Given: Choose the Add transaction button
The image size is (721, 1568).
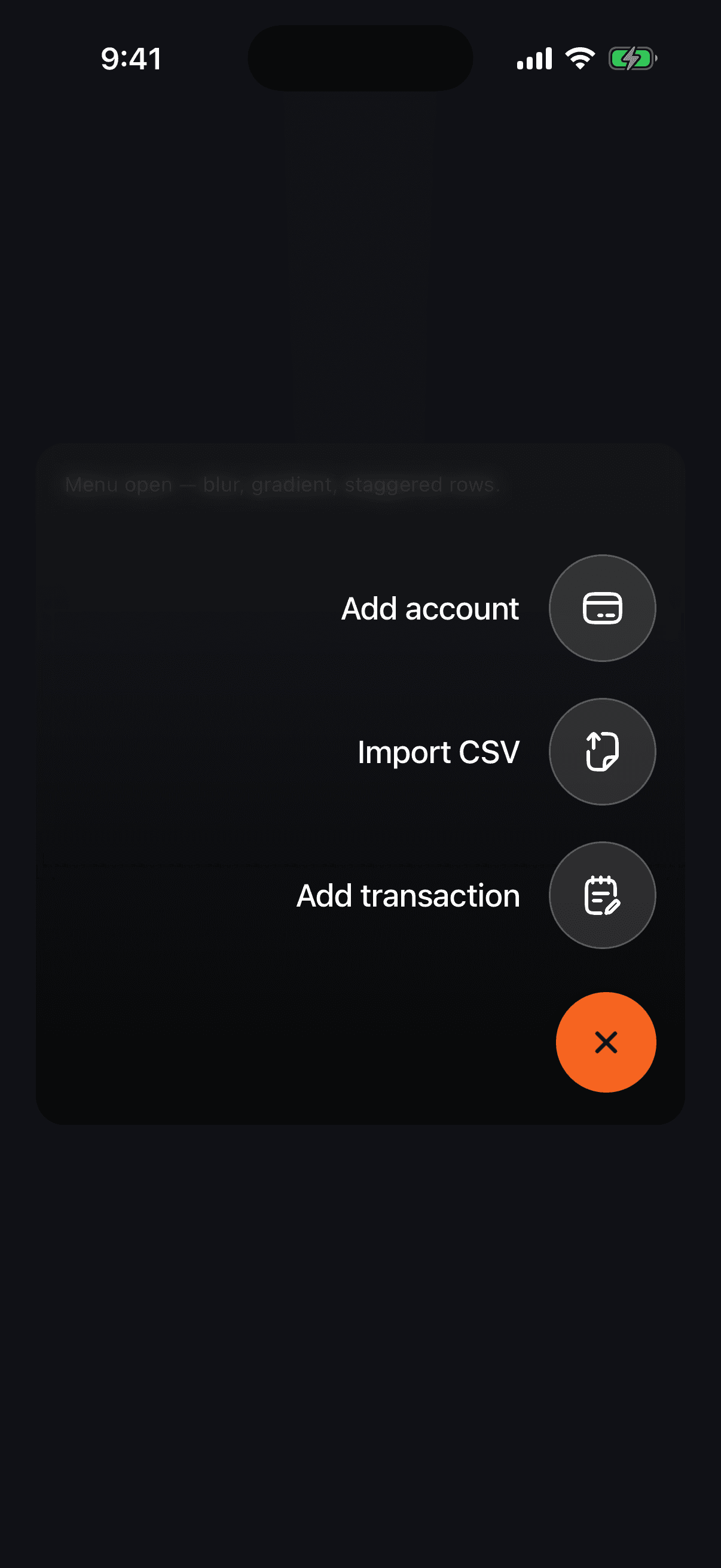Looking at the screenshot, I should [x=603, y=895].
